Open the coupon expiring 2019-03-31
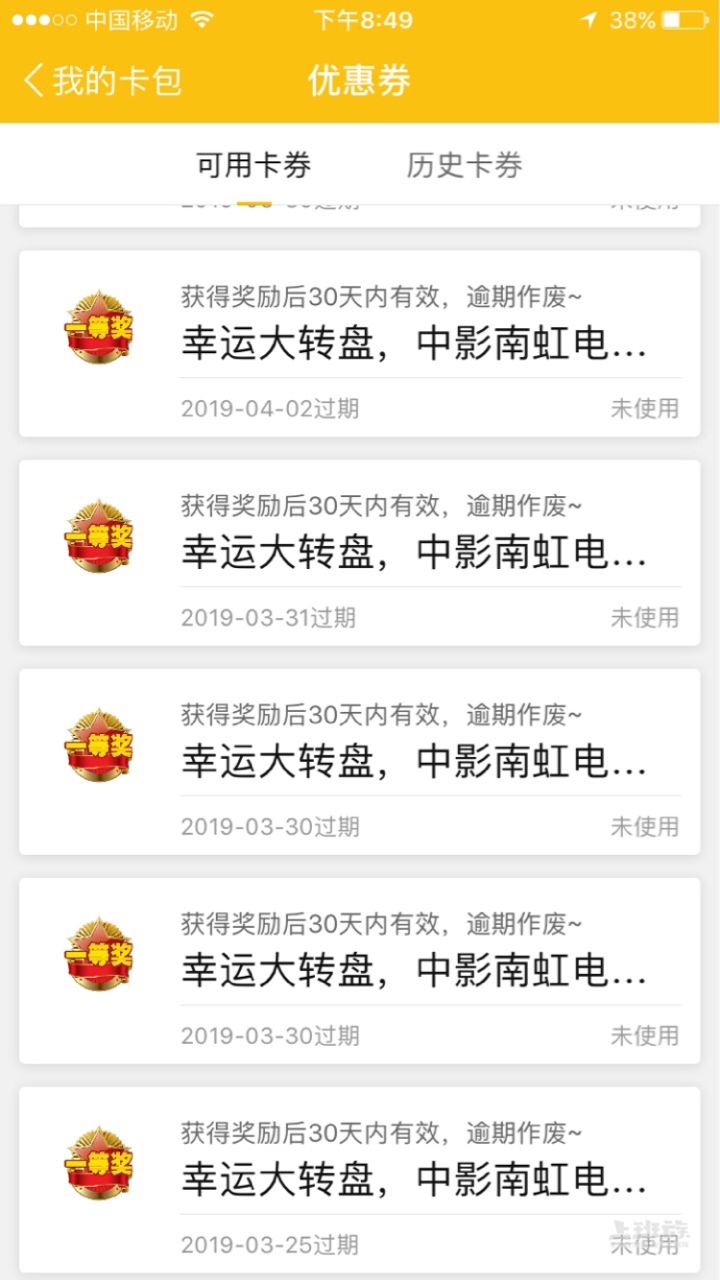 (x=360, y=553)
